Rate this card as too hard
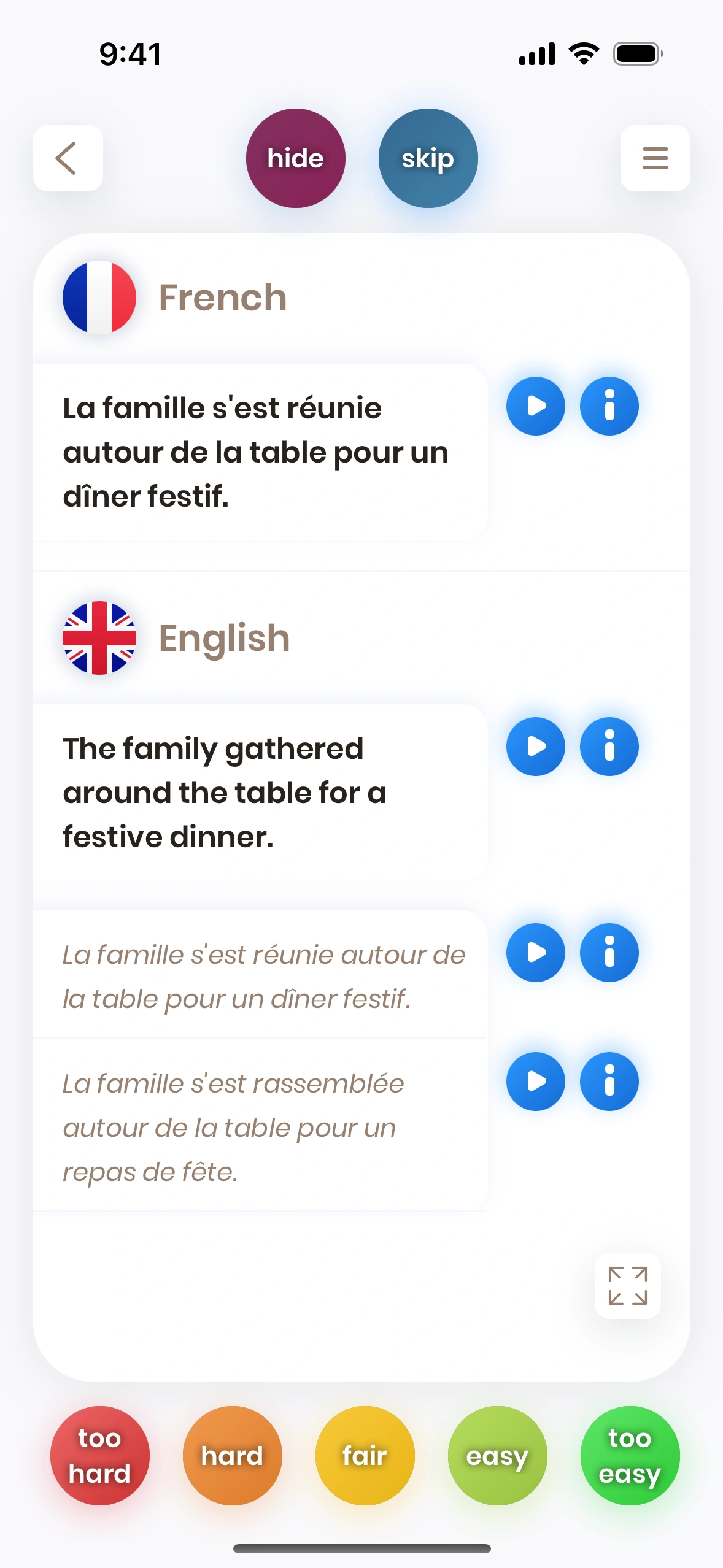This screenshot has height=1568, width=723. [99, 1456]
